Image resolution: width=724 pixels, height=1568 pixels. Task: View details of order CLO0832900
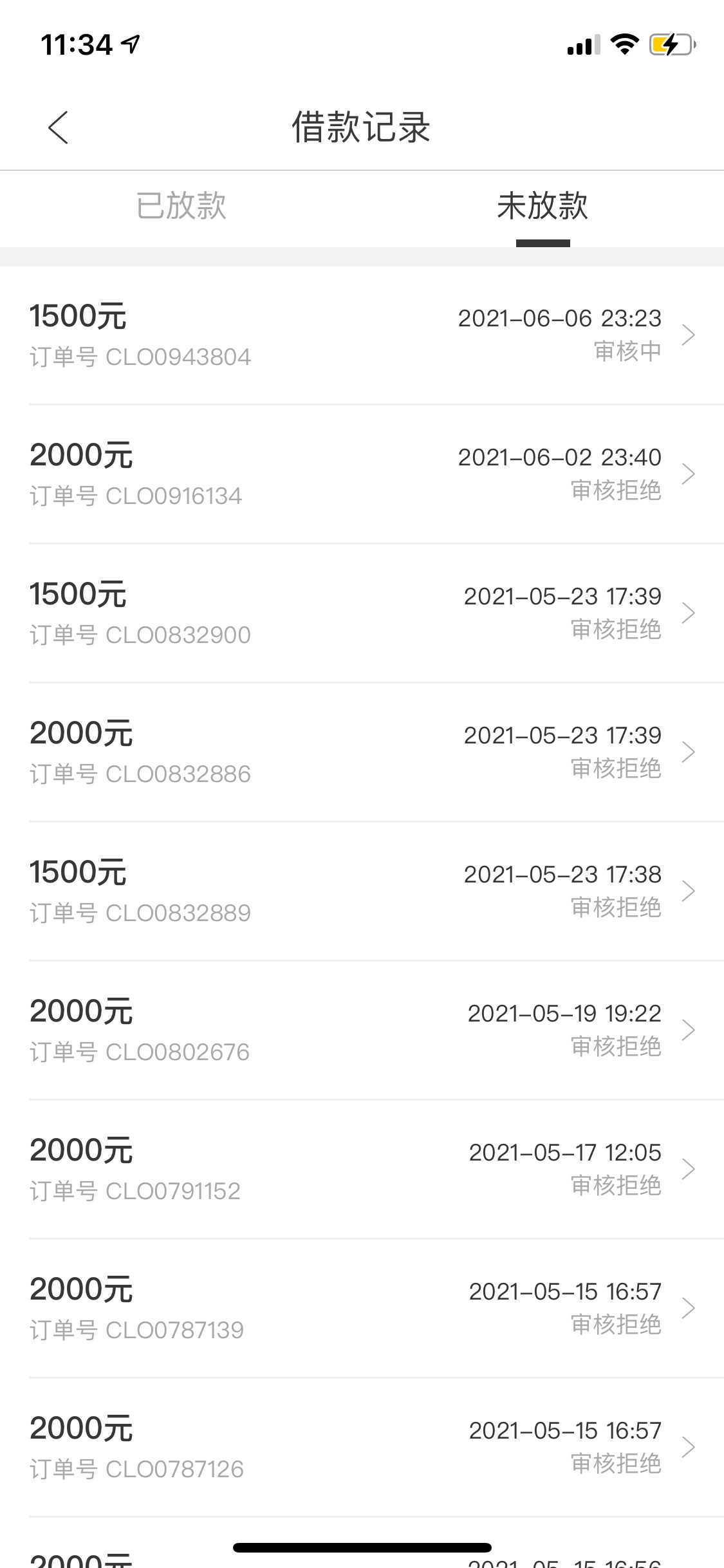(x=362, y=613)
